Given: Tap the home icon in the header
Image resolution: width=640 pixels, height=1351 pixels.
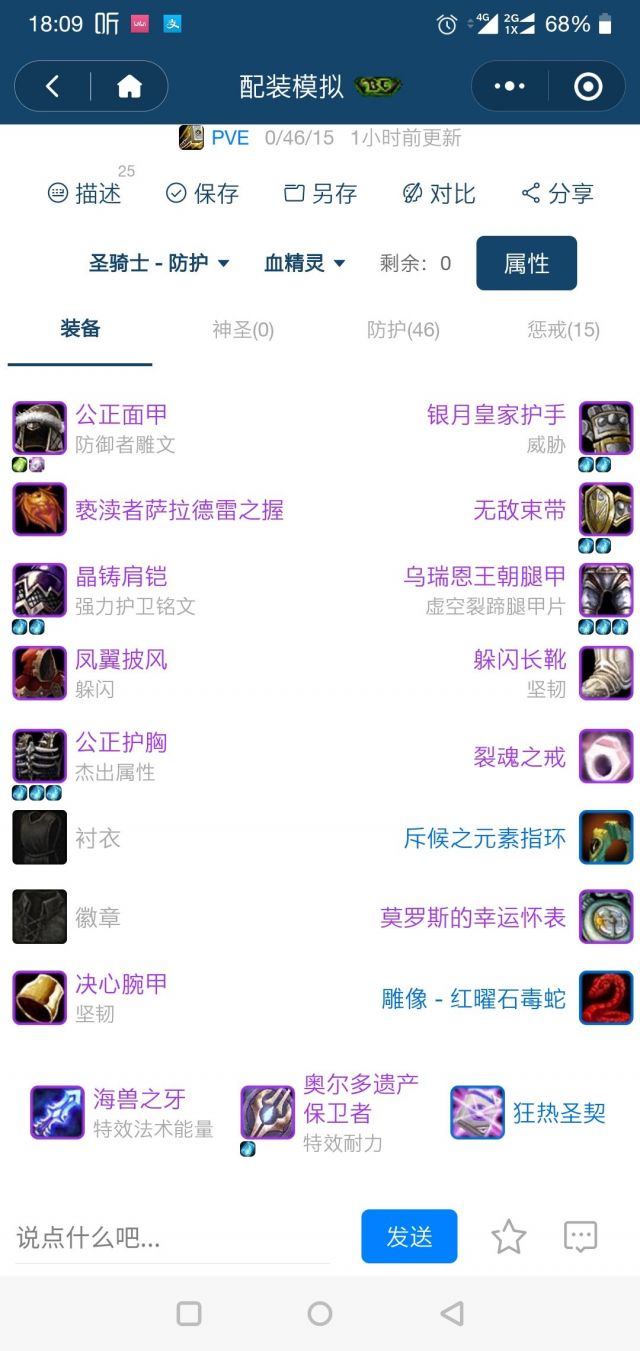Looking at the screenshot, I should click(x=129, y=87).
